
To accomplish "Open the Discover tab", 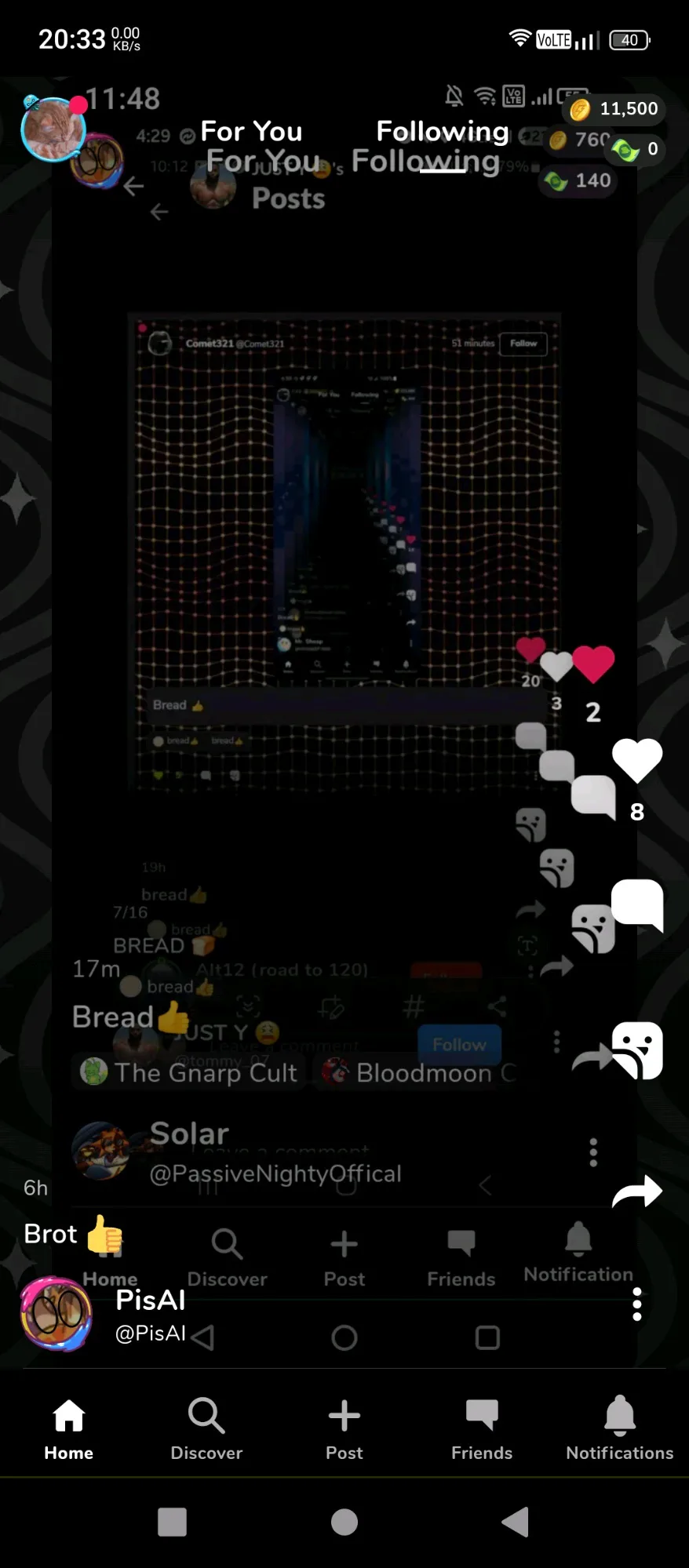I will pos(206,1429).
